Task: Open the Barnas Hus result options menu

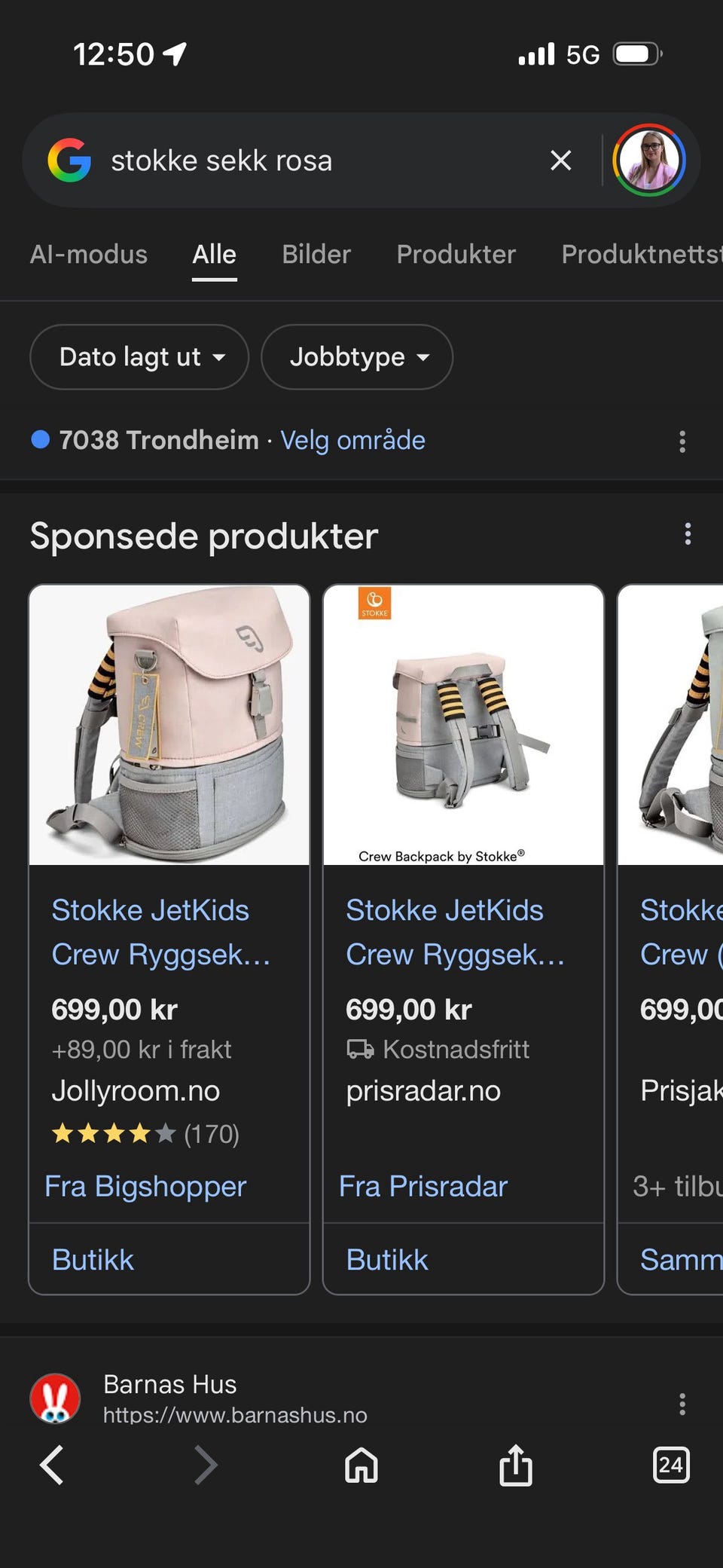Action: [682, 1403]
